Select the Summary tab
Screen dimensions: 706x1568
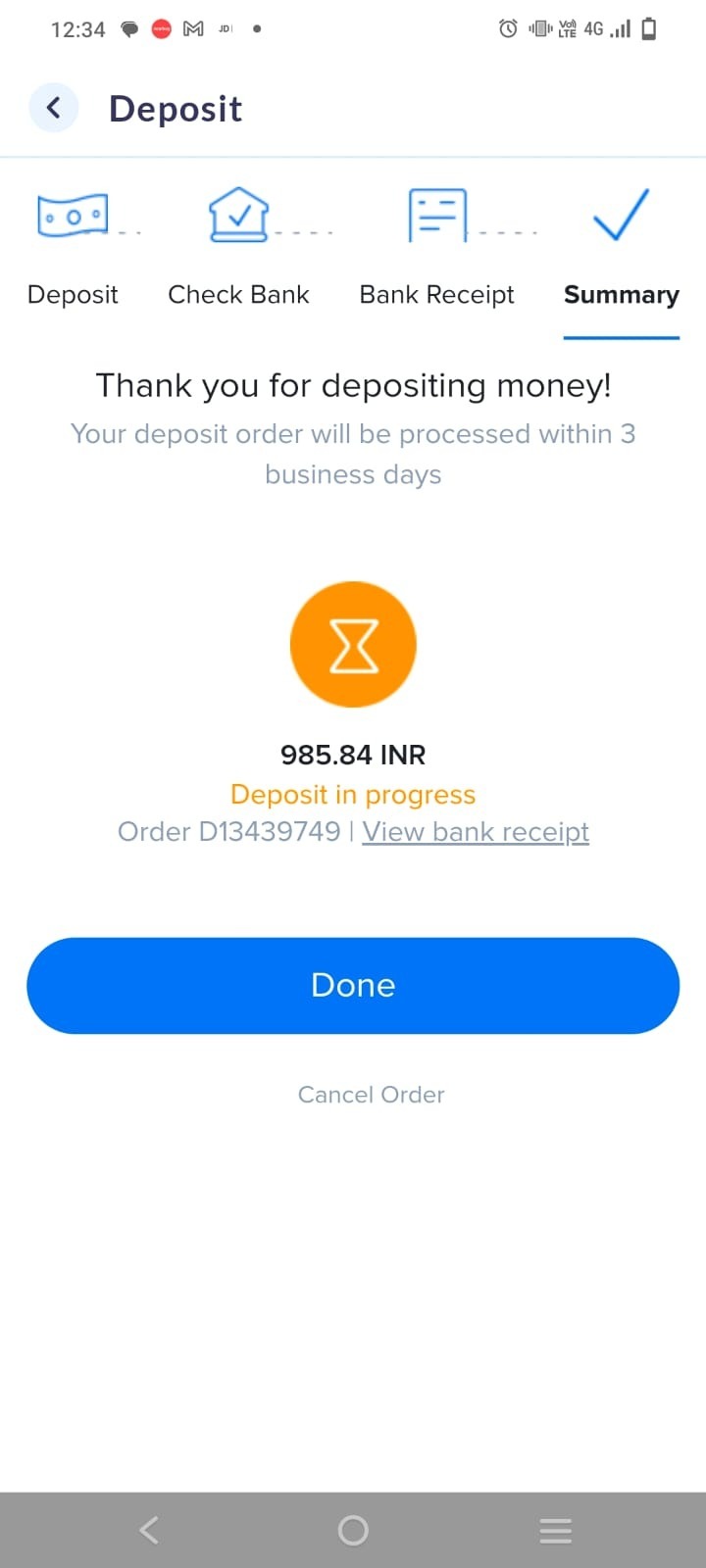621,294
